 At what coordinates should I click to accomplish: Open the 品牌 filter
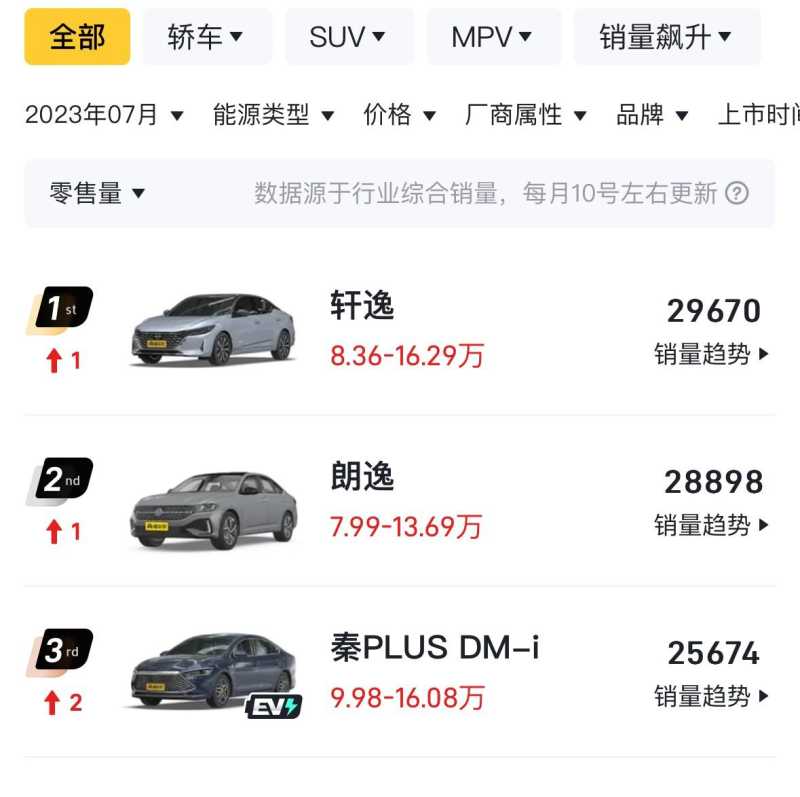coord(652,115)
